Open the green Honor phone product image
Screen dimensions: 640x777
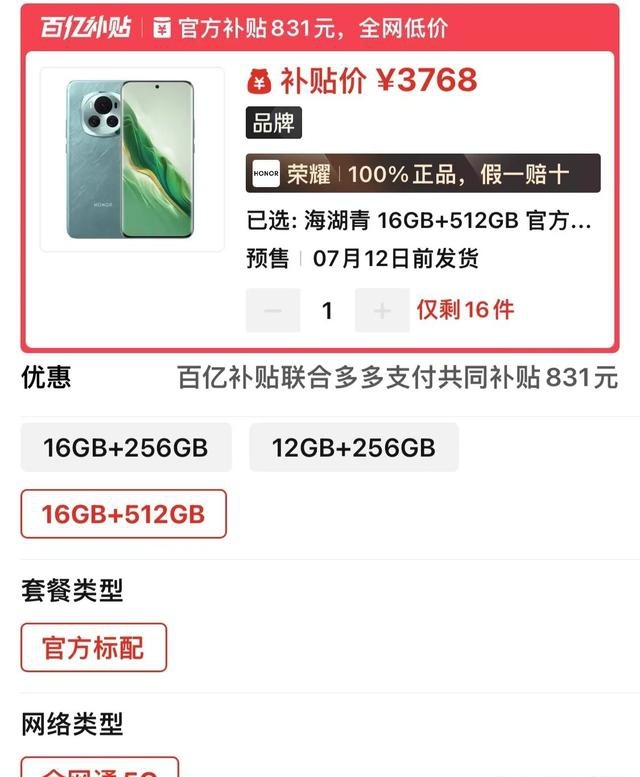pos(132,160)
